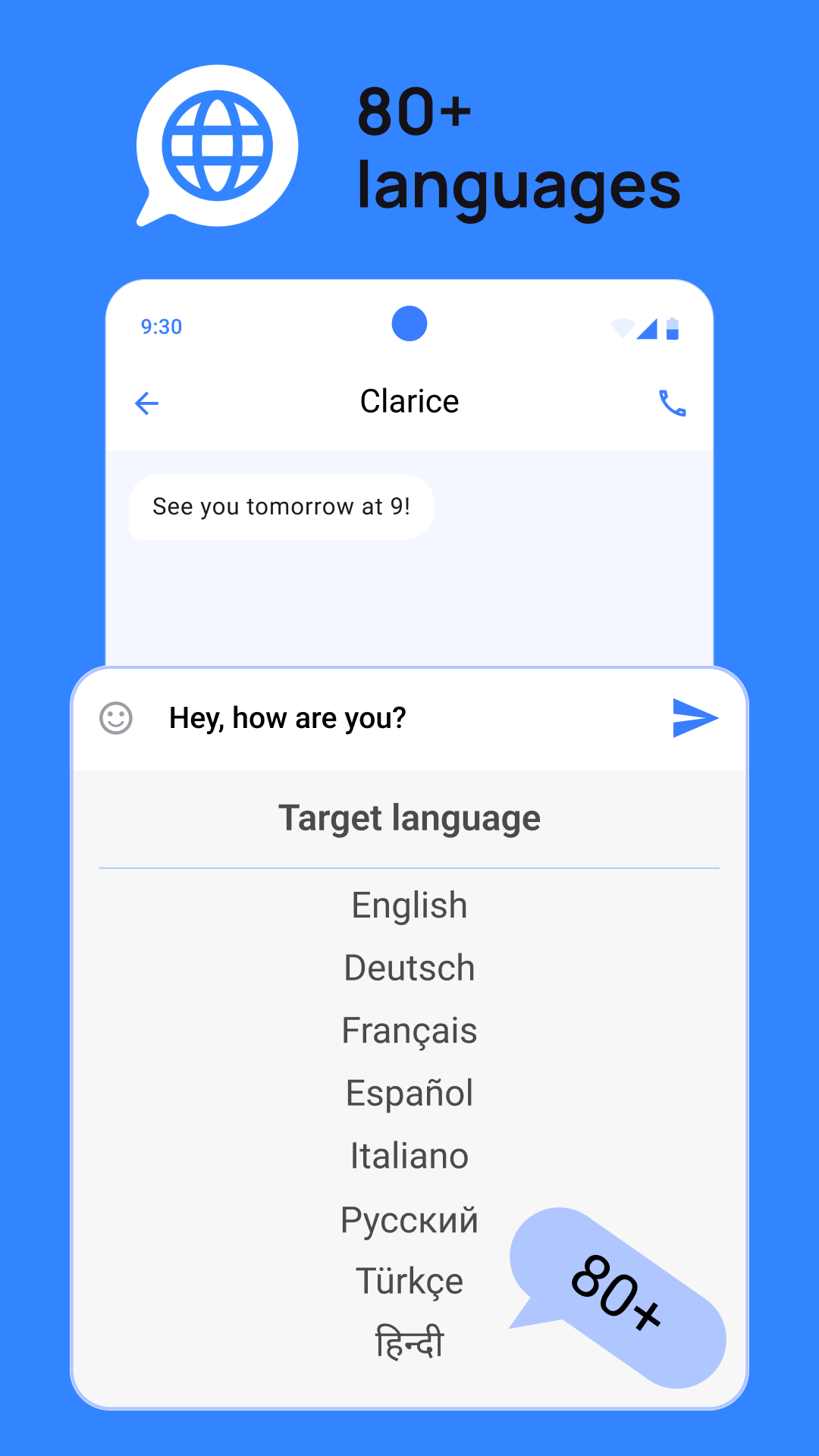This screenshot has width=819, height=1456.
Task: Pick Русский from the target languages
Action: tap(409, 1218)
